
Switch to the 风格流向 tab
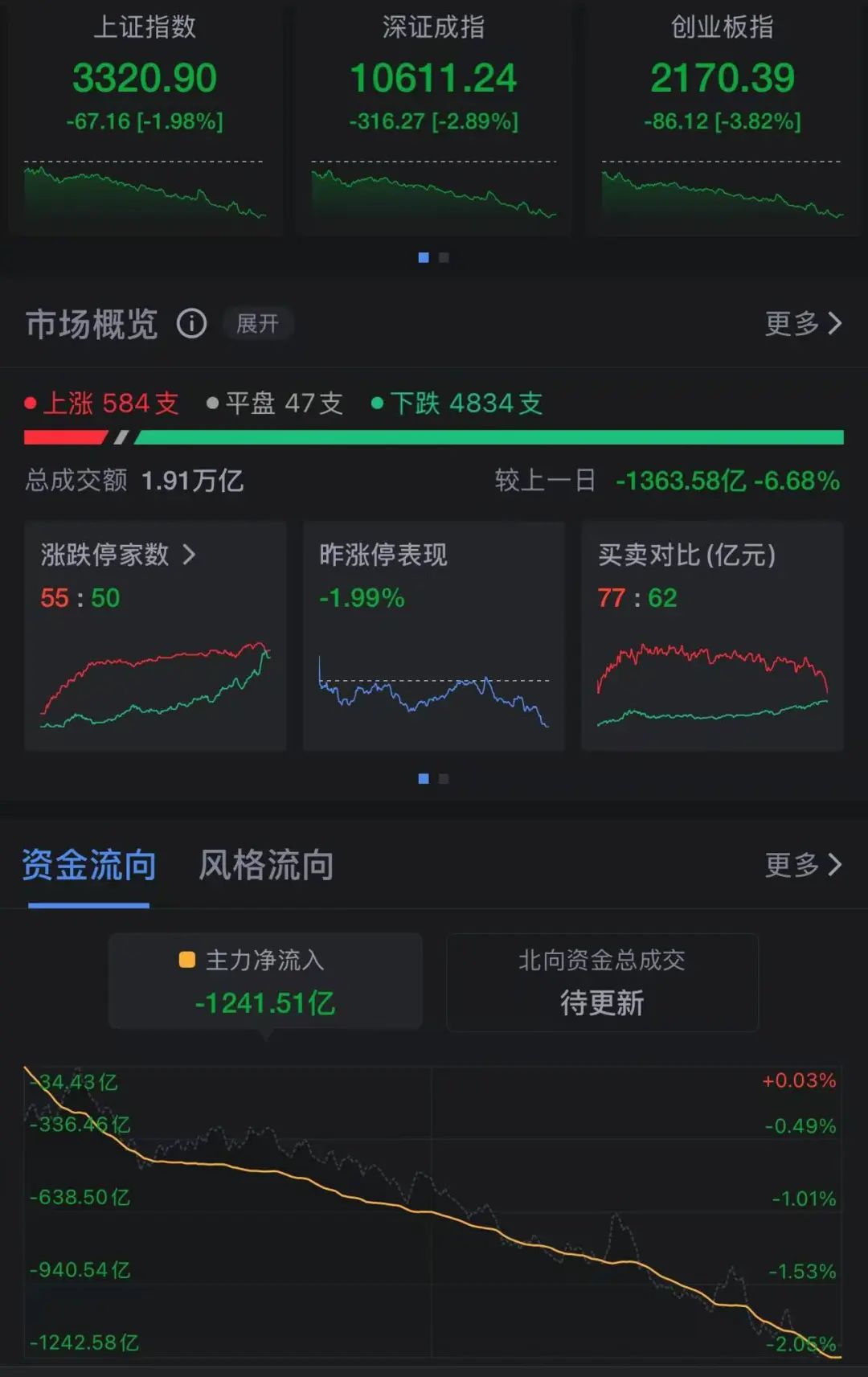(x=264, y=866)
